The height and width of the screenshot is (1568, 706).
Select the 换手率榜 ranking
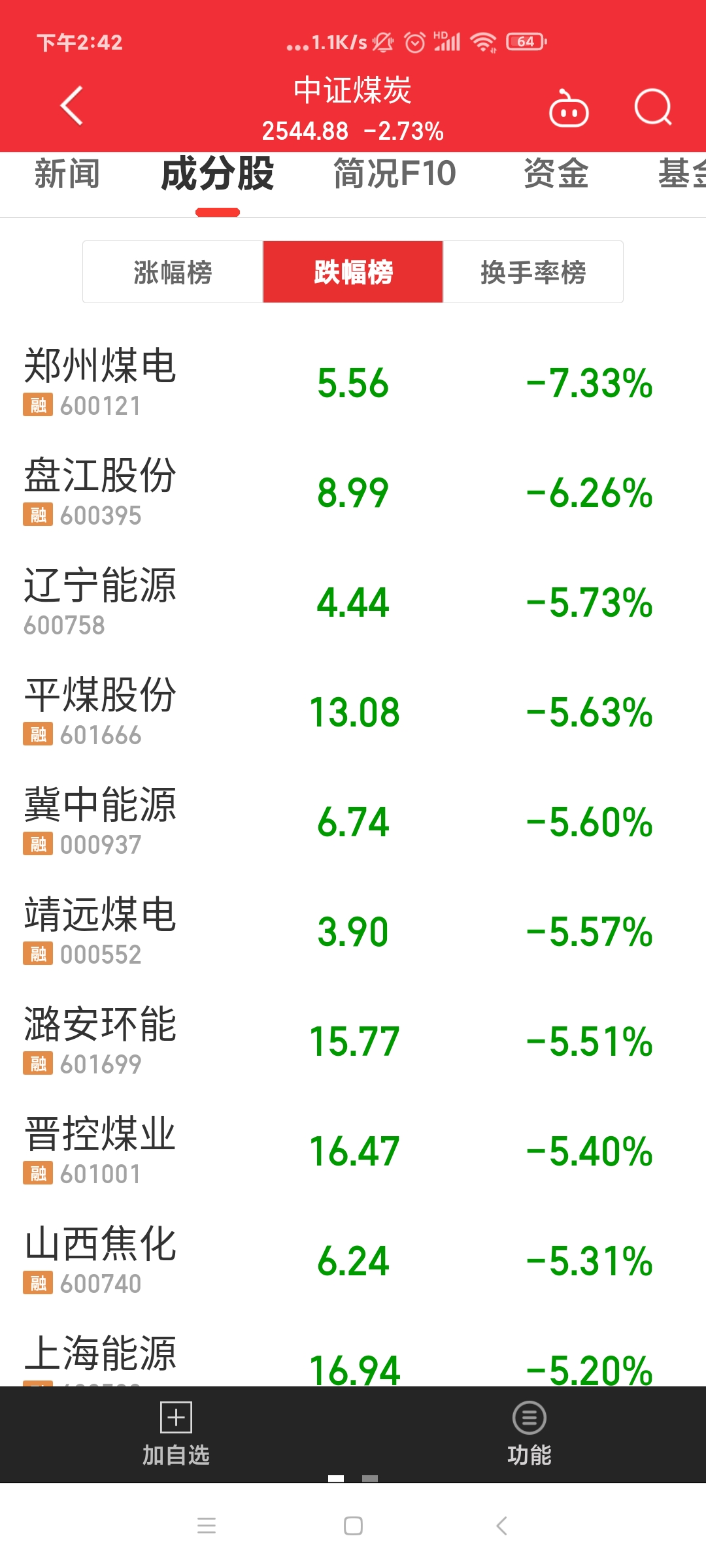point(533,272)
